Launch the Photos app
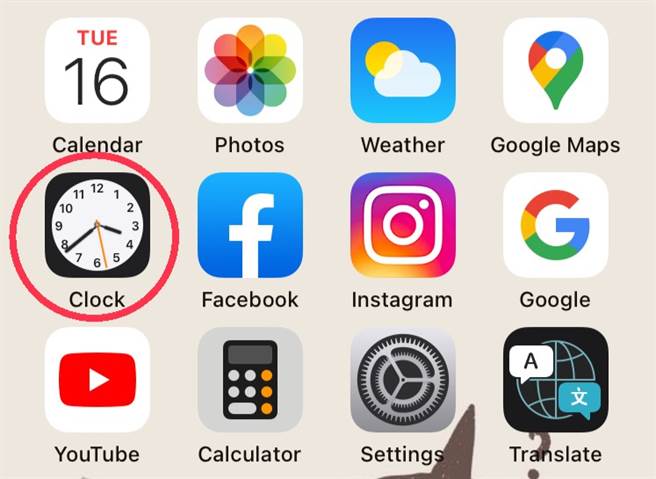The width and height of the screenshot is (656, 479). click(250, 70)
